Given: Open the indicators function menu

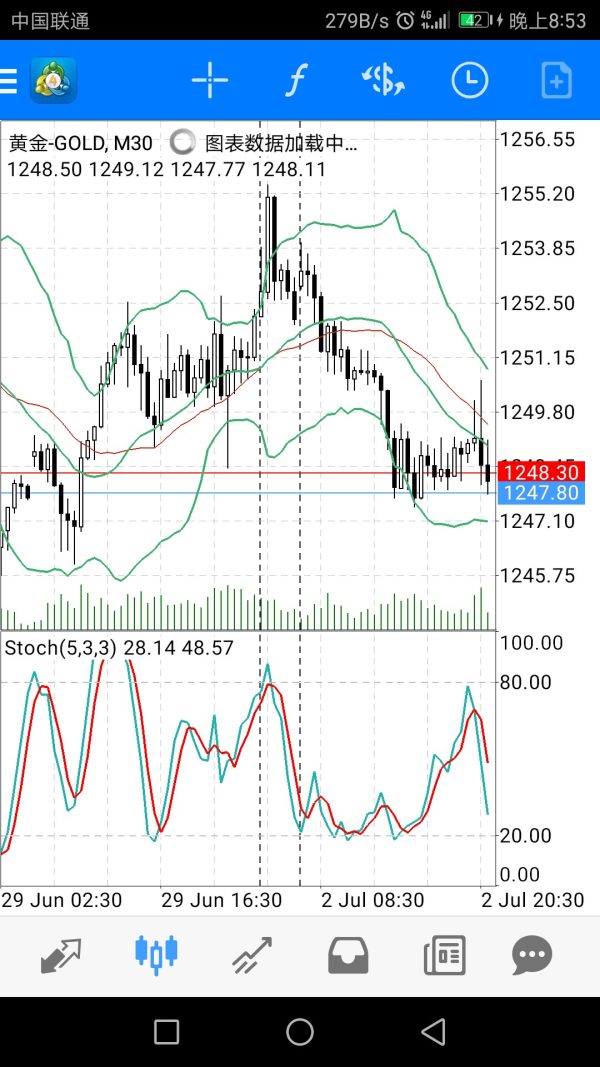Looking at the screenshot, I should 294,81.
